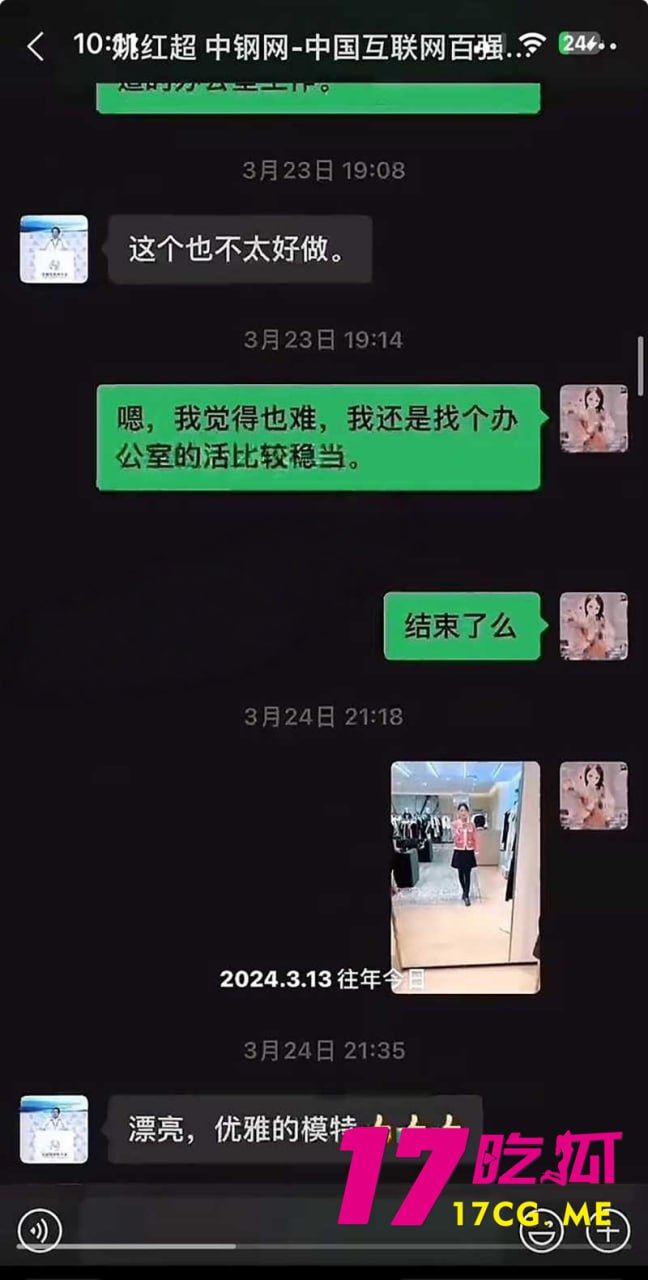The height and width of the screenshot is (1280, 648).
Task: Switch to voice message input
Action: [39, 1229]
